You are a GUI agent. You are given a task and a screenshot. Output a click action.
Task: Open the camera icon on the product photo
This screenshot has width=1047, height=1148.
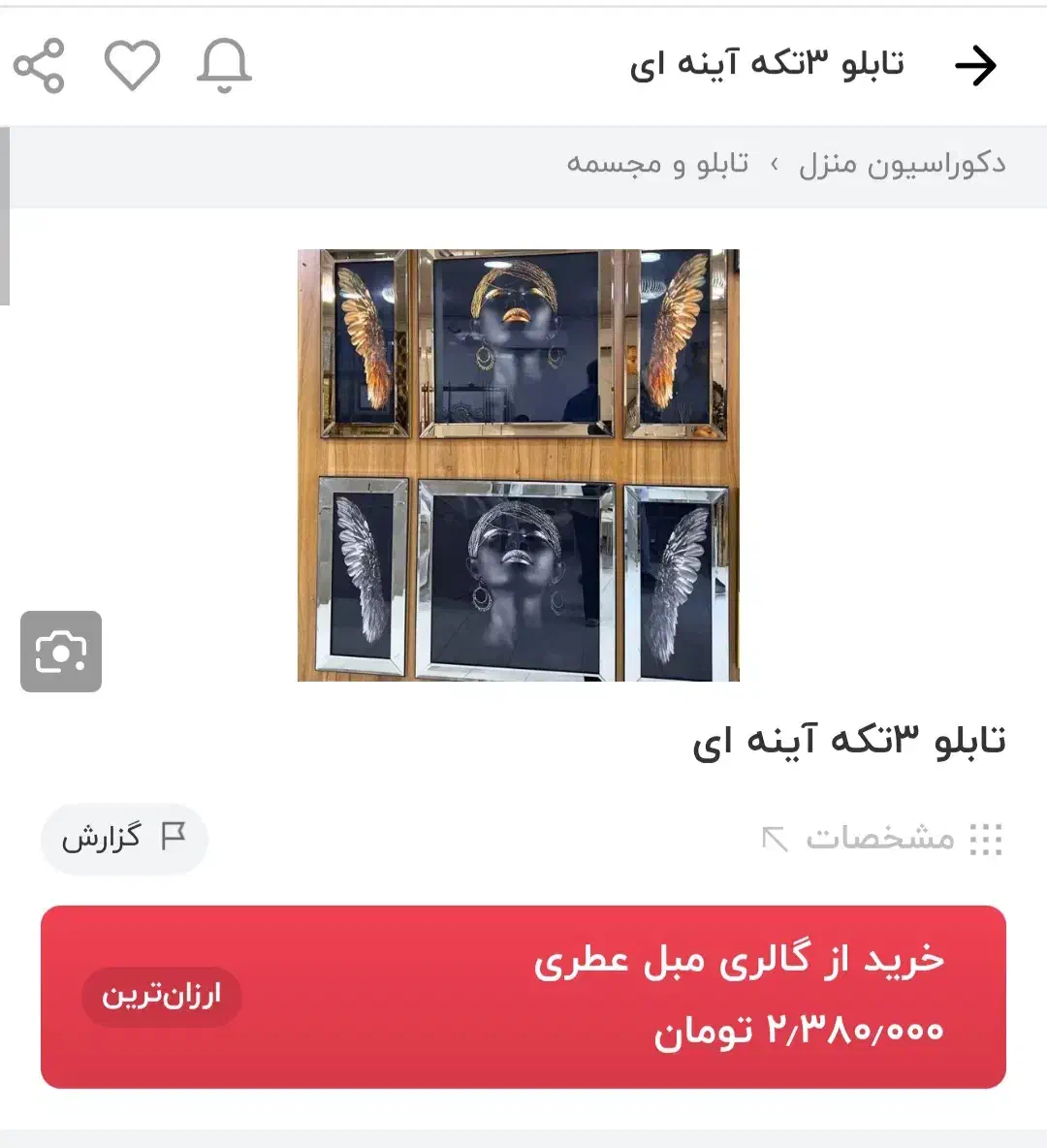point(61,652)
